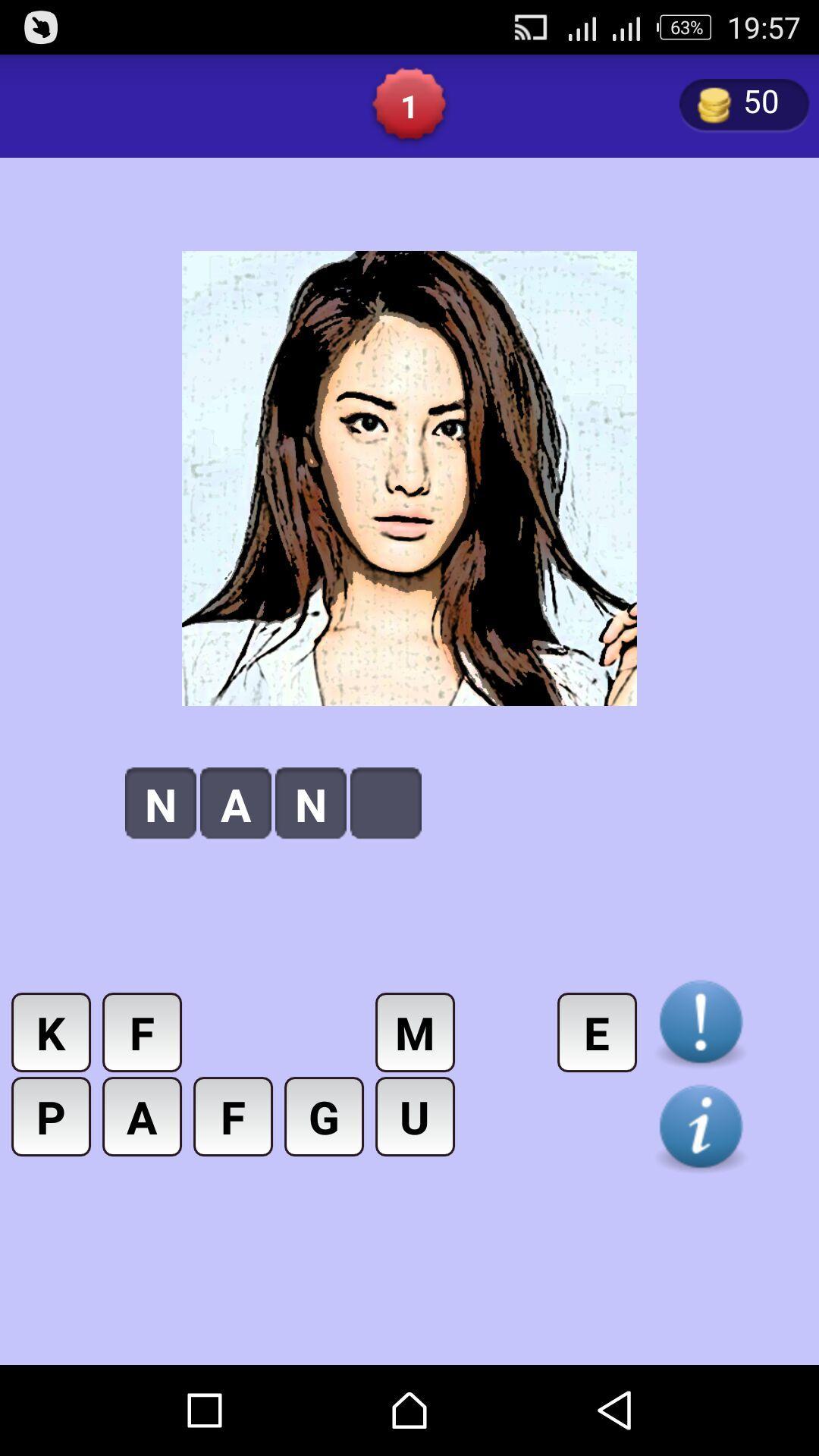Open the hint exclamation icon

pos(700,1021)
